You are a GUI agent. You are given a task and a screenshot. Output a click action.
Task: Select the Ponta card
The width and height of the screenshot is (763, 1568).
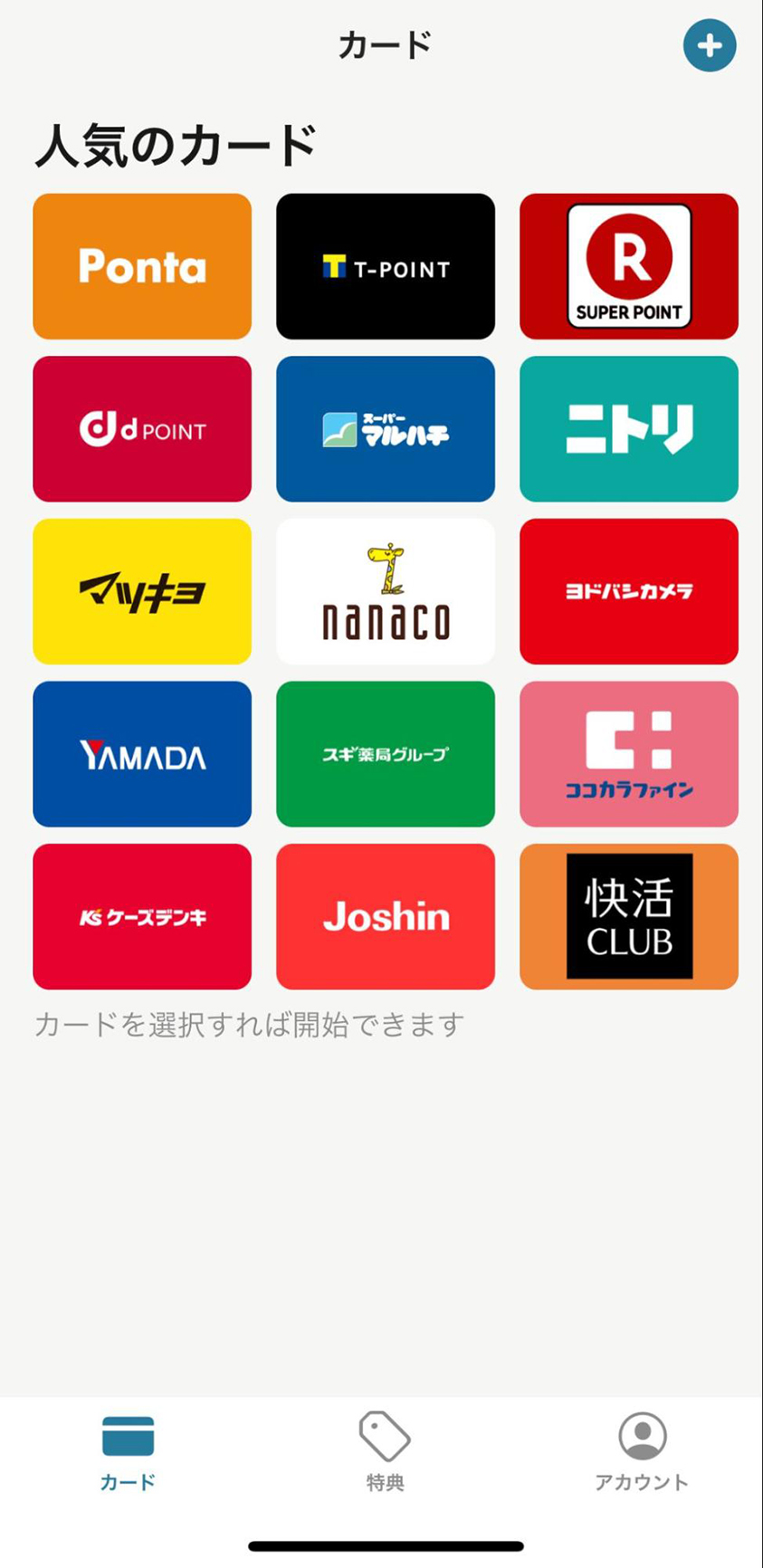click(x=142, y=266)
